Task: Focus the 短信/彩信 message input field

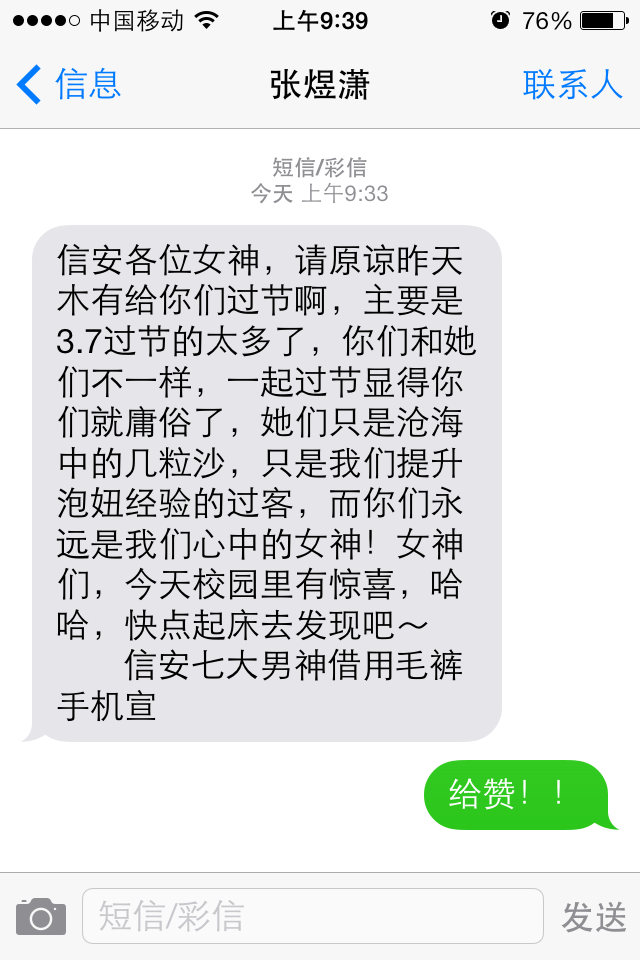Action: pos(312,916)
